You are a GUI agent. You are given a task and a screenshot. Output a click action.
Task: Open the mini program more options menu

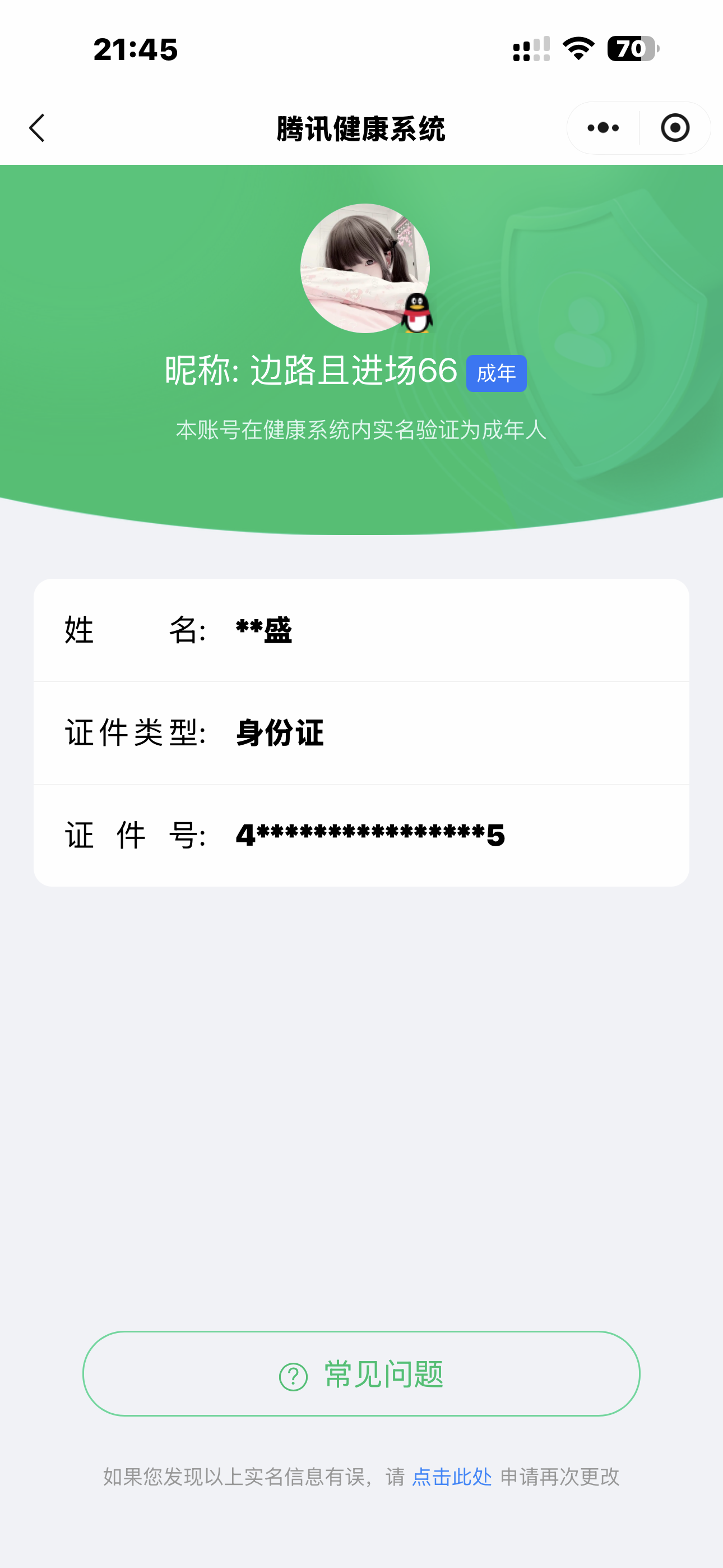coord(602,128)
